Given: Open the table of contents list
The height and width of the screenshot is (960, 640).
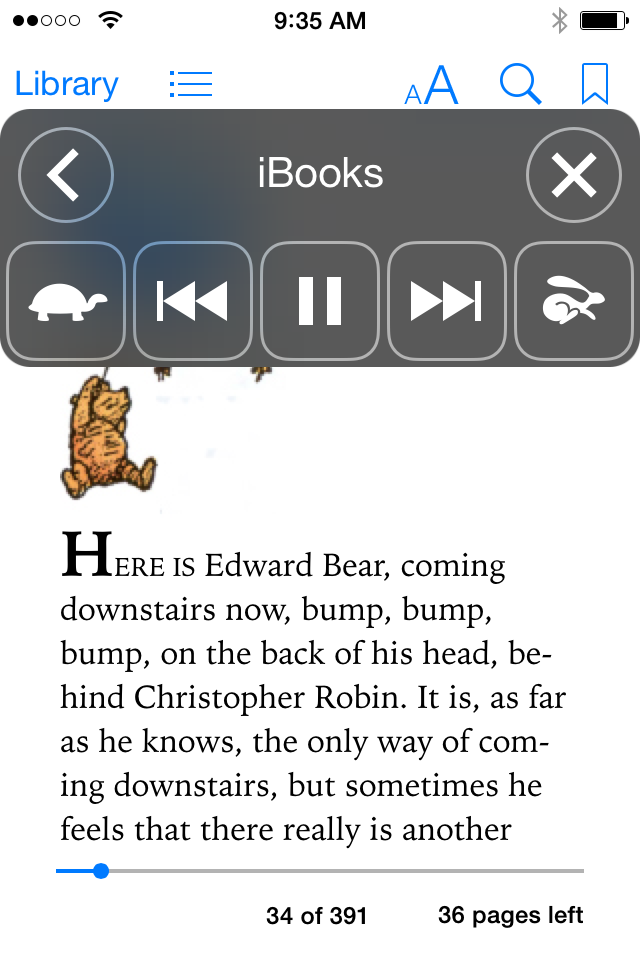Looking at the screenshot, I should coord(190,84).
